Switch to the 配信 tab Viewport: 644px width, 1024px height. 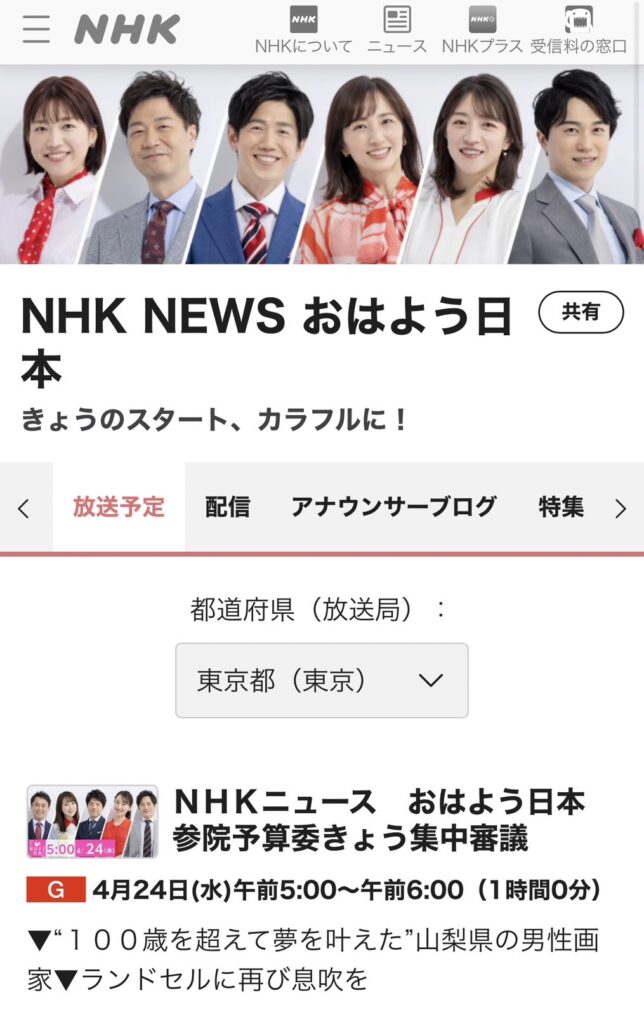pos(227,507)
